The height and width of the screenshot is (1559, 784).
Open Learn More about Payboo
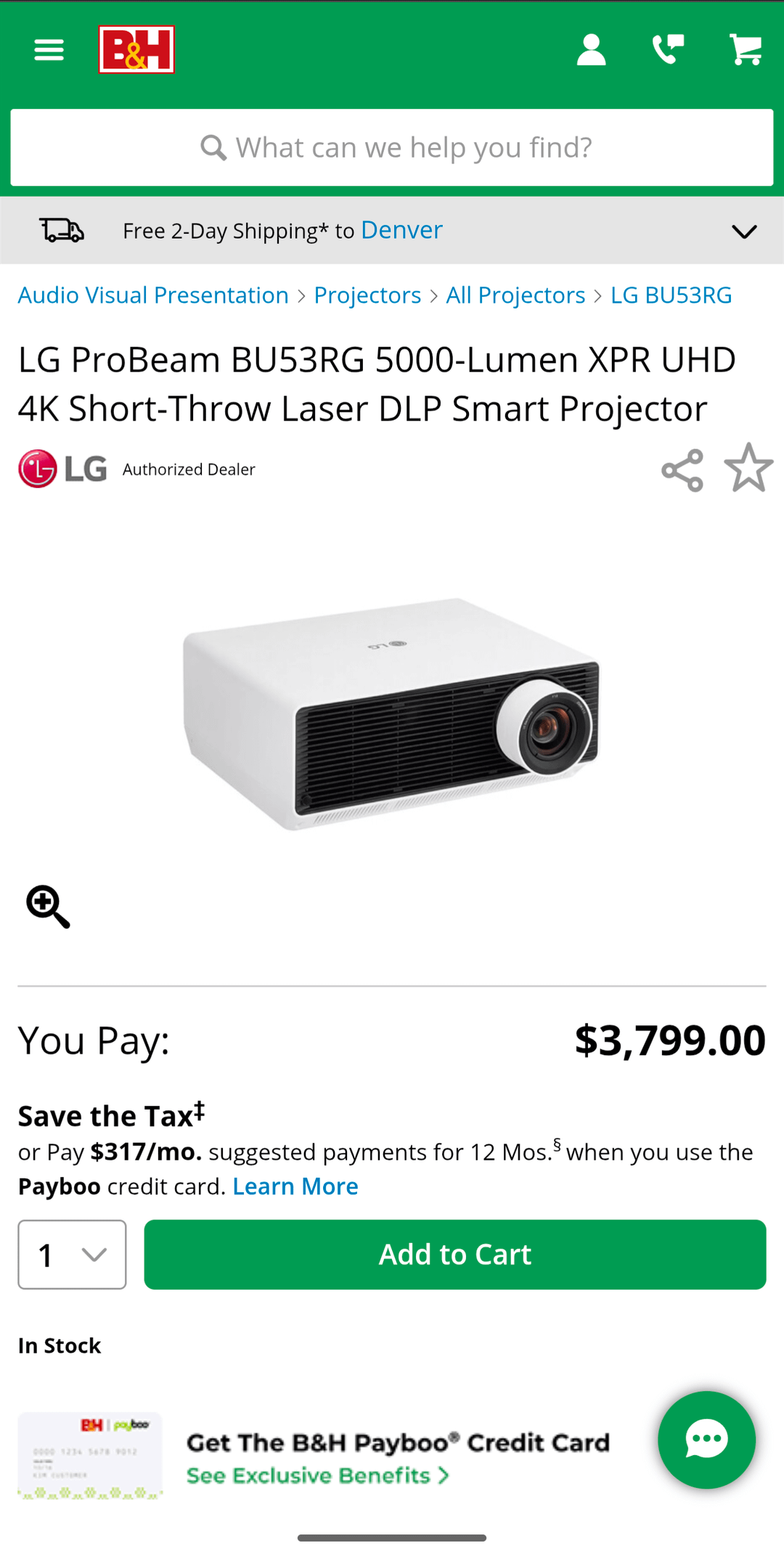pyautogui.click(x=295, y=1186)
